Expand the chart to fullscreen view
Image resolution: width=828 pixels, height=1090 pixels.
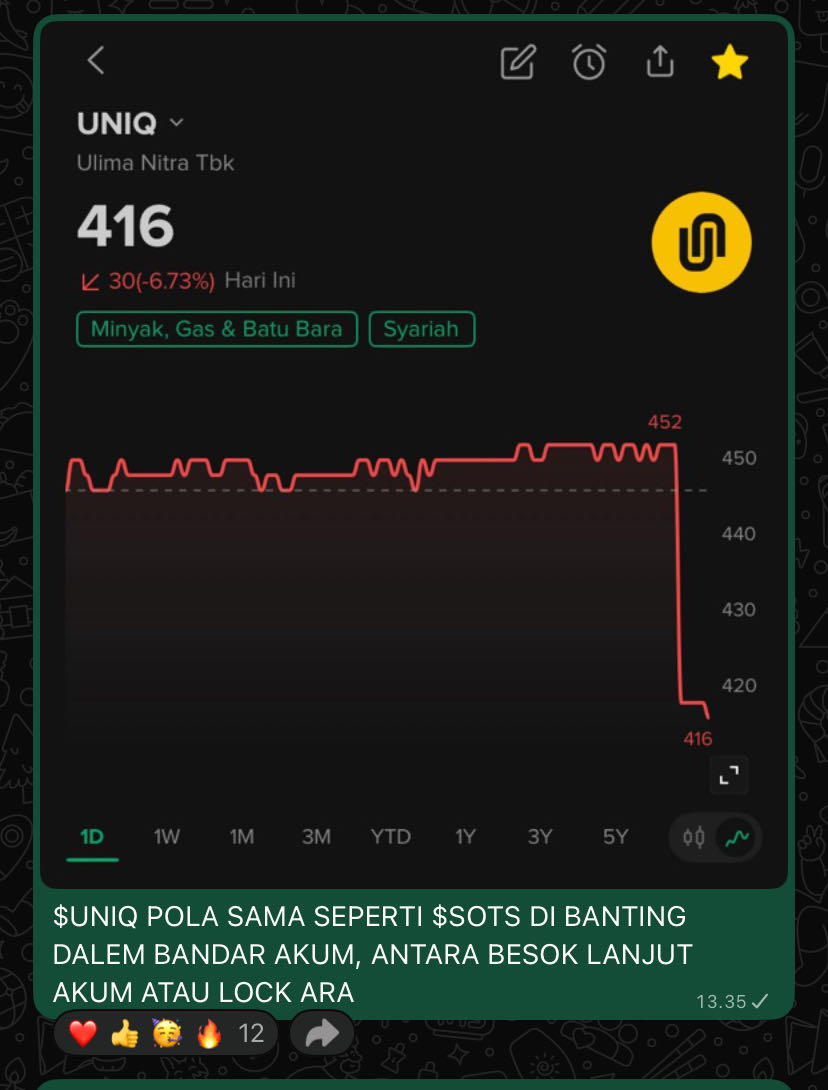click(729, 775)
